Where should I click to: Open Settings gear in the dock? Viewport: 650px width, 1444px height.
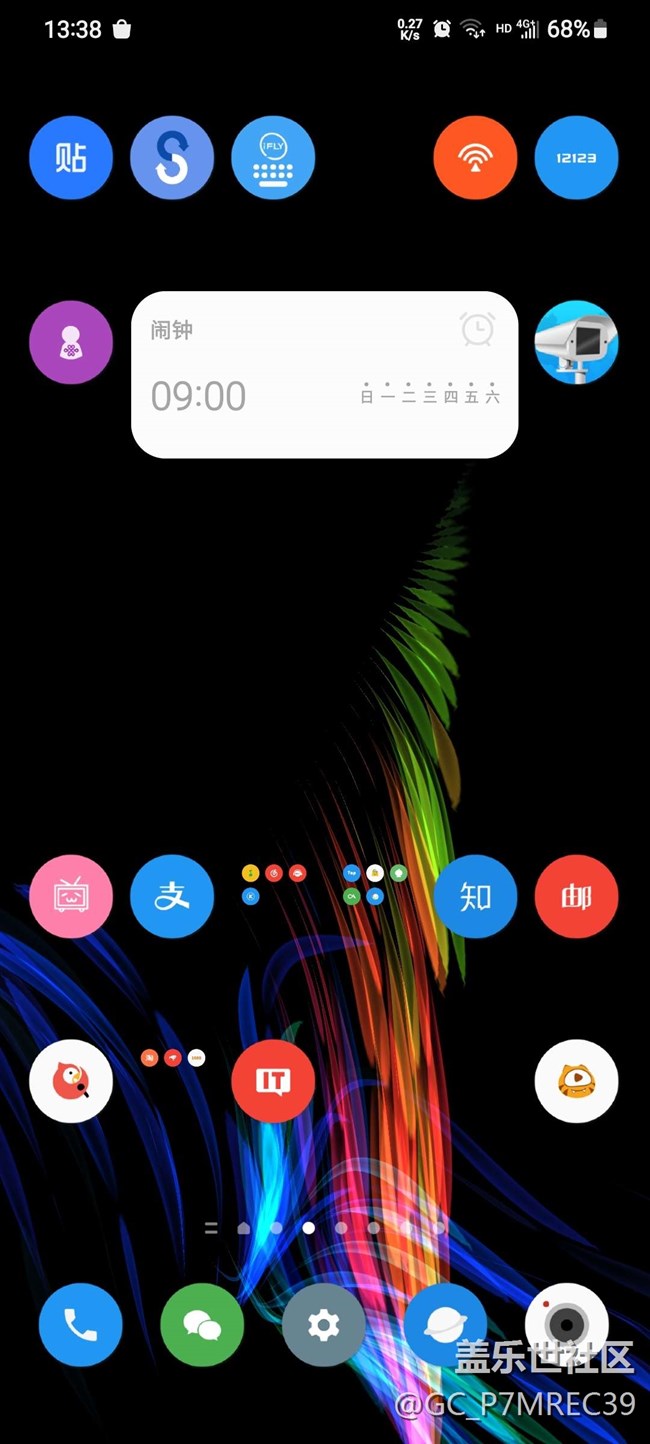[324, 1325]
